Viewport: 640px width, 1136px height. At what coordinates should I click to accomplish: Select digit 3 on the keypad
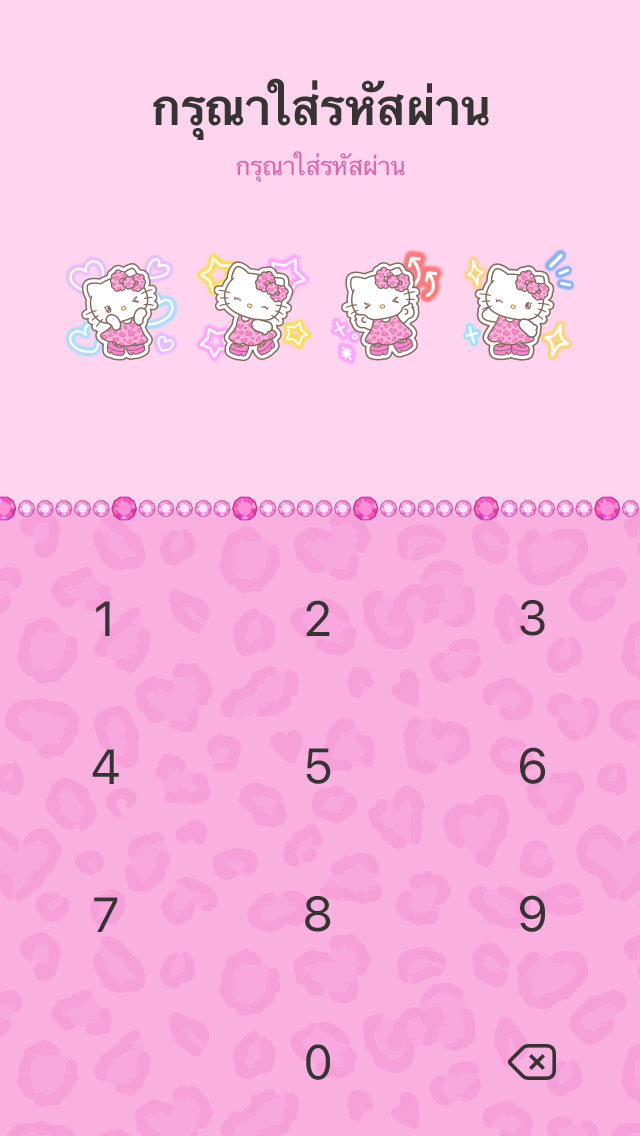(x=532, y=619)
